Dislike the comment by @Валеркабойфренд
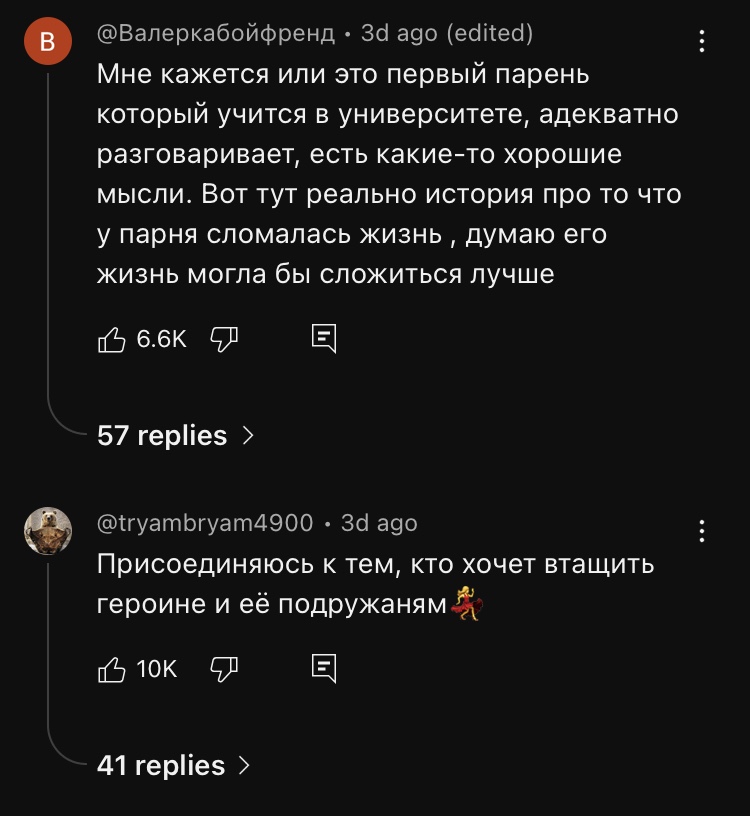The image size is (750, 816). [224, 340]
